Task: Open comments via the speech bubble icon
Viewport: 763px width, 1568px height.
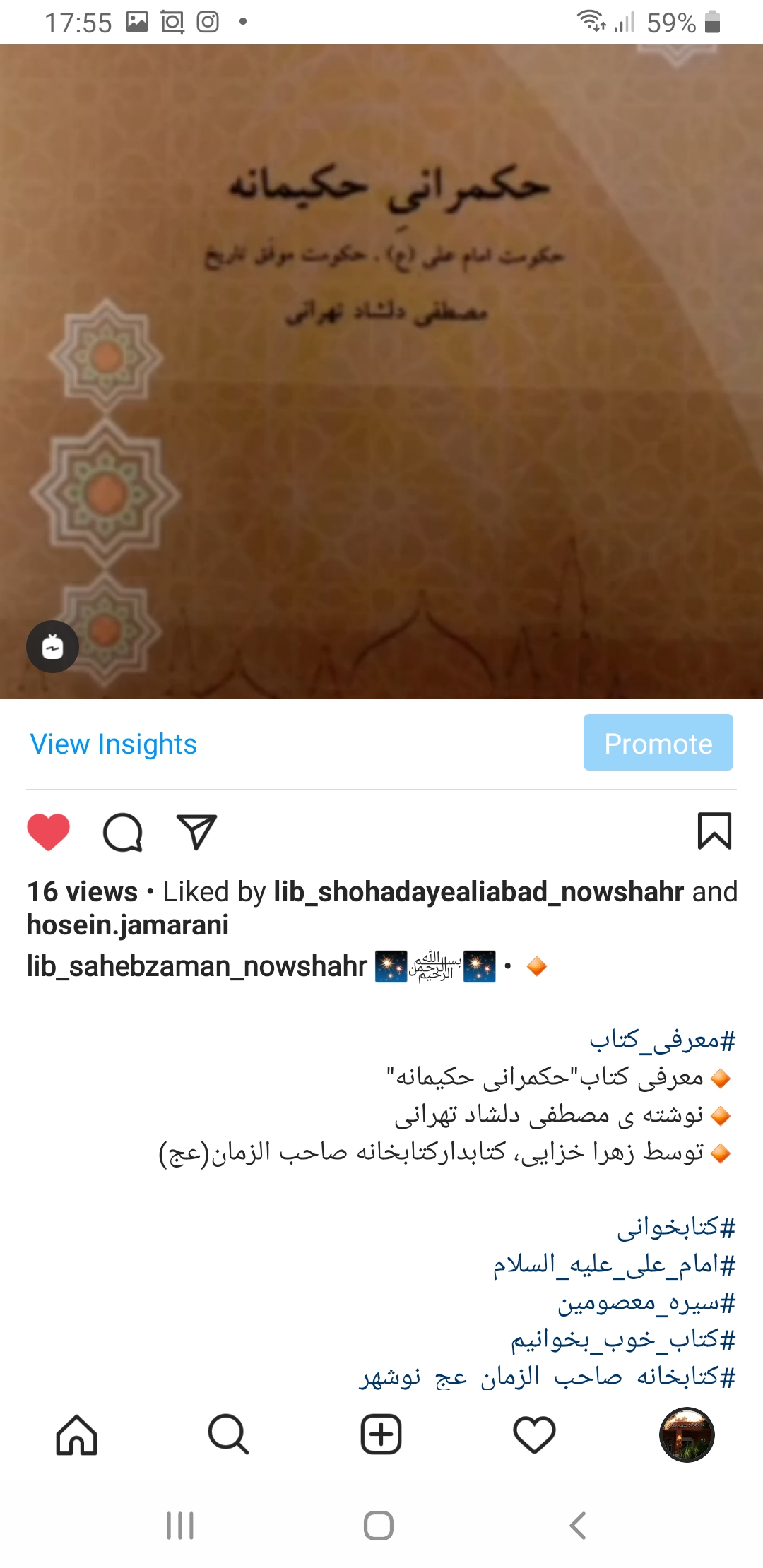Action: [123, 832]
